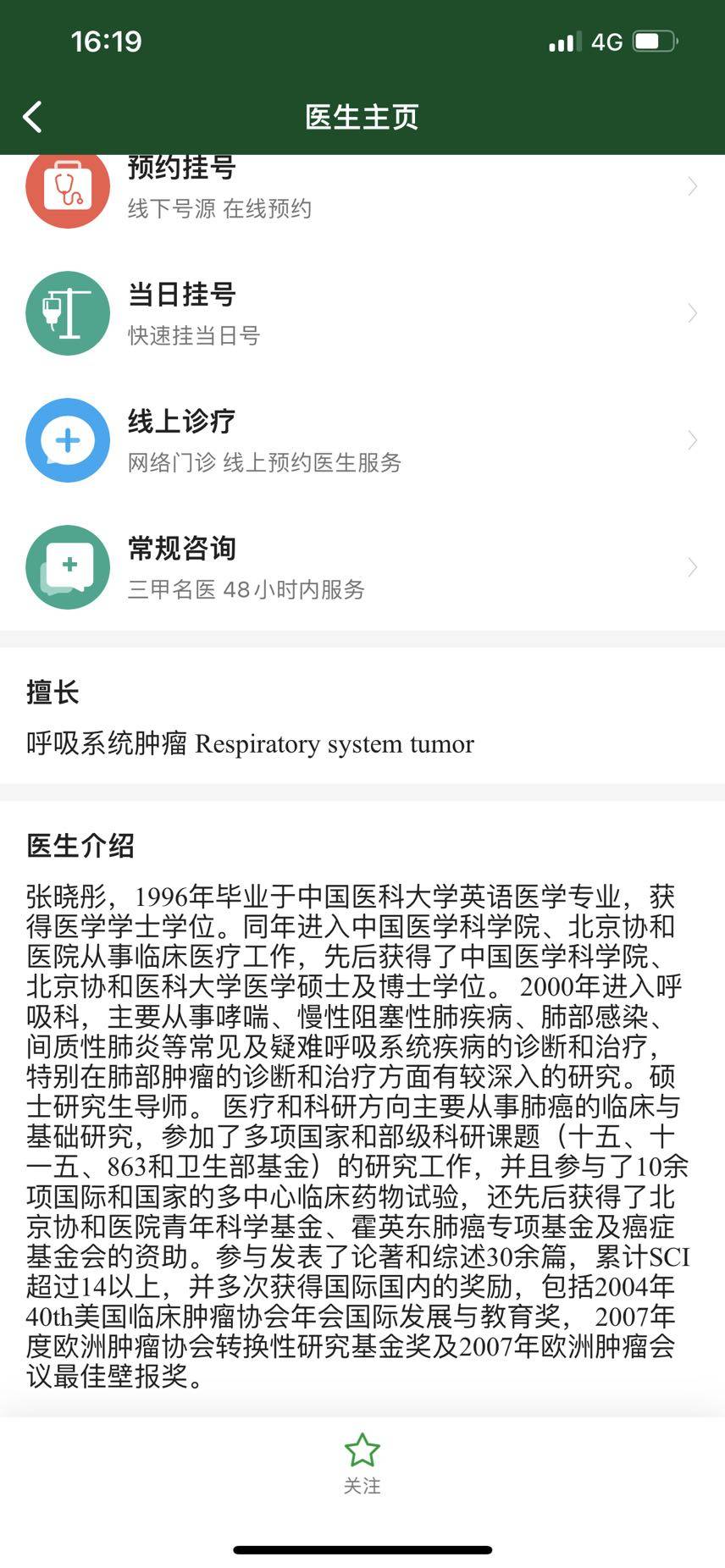Go back from the 医生主页 page

click(33, 117)
